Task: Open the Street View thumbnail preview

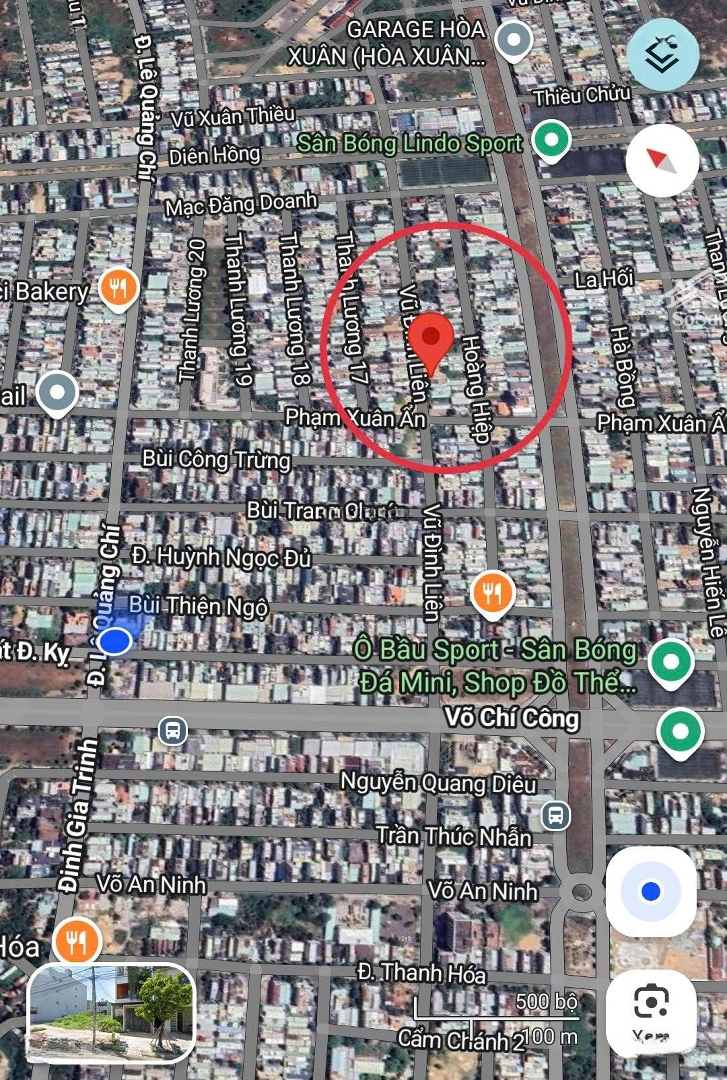Action: pos(111,1012)
